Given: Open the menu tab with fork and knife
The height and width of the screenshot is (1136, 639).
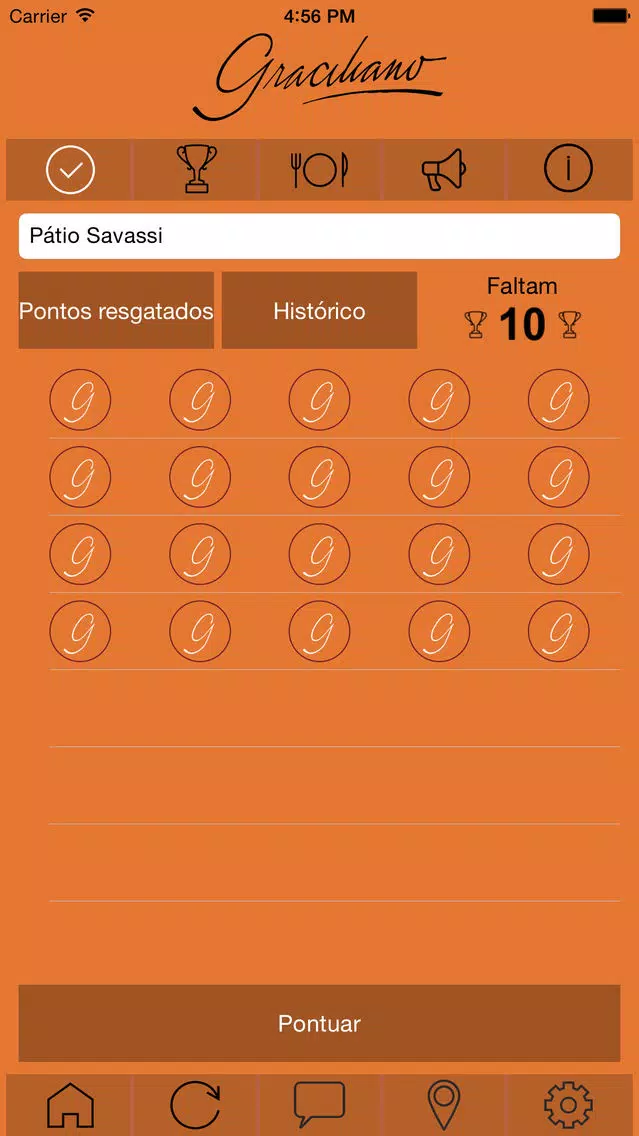Looking at the screenshot, I should [320, 170].
